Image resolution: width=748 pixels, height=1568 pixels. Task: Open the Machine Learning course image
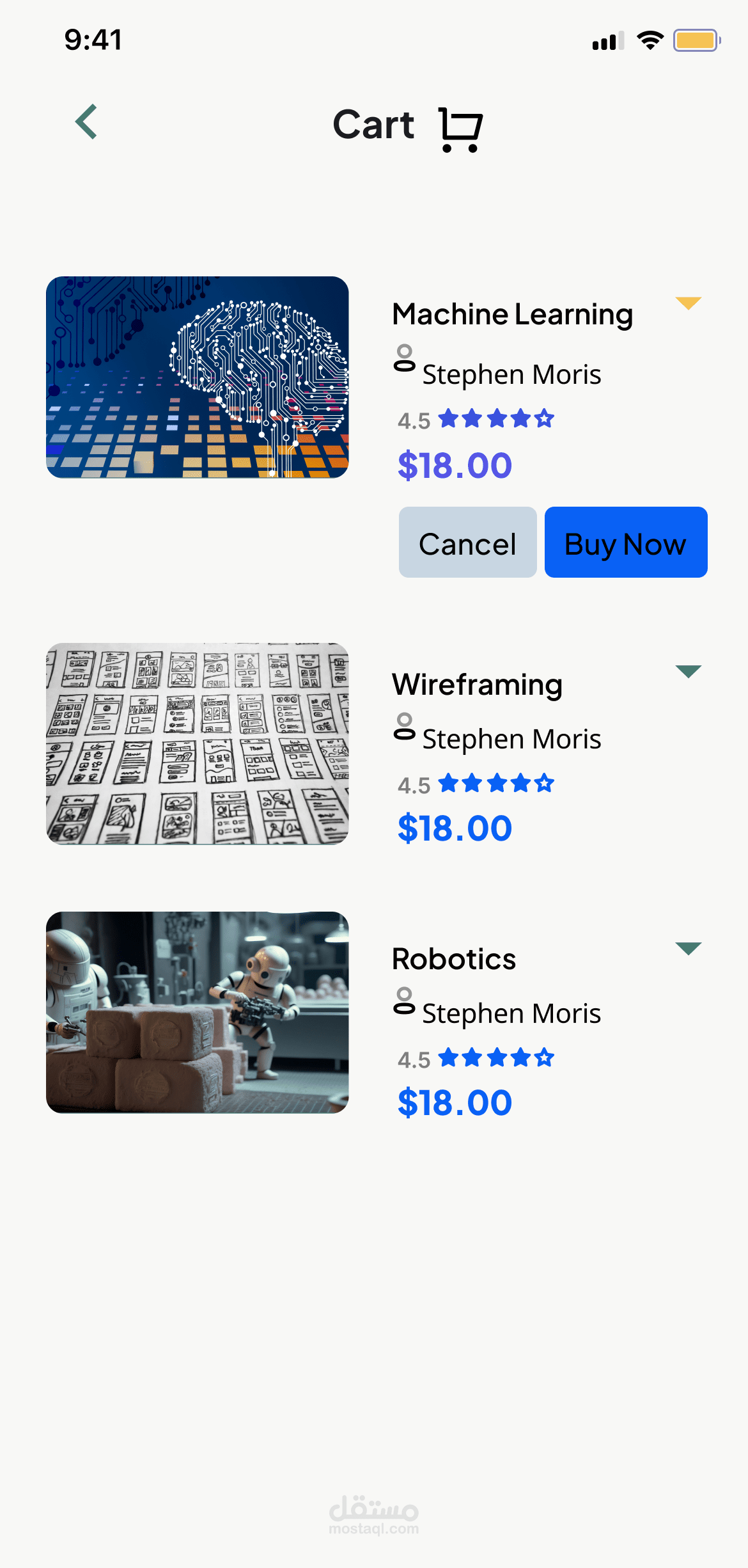(x=198, y=377)
